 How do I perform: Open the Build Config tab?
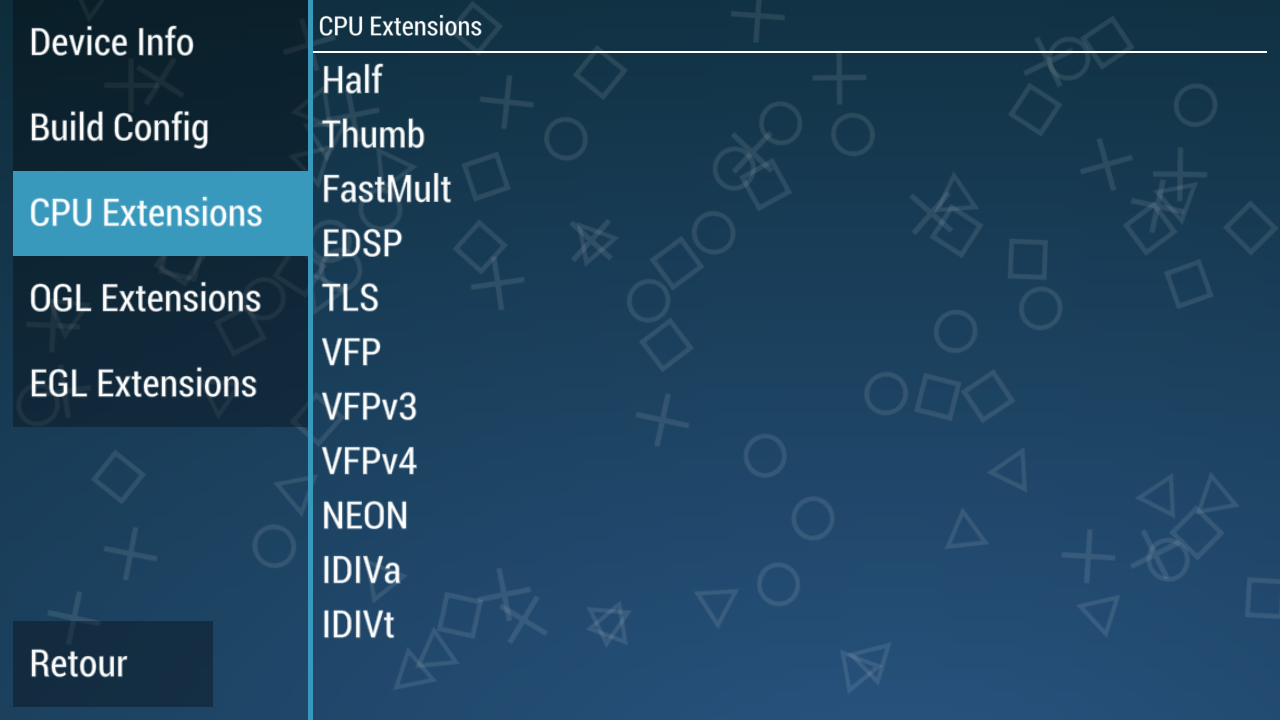tap(160, 128)
